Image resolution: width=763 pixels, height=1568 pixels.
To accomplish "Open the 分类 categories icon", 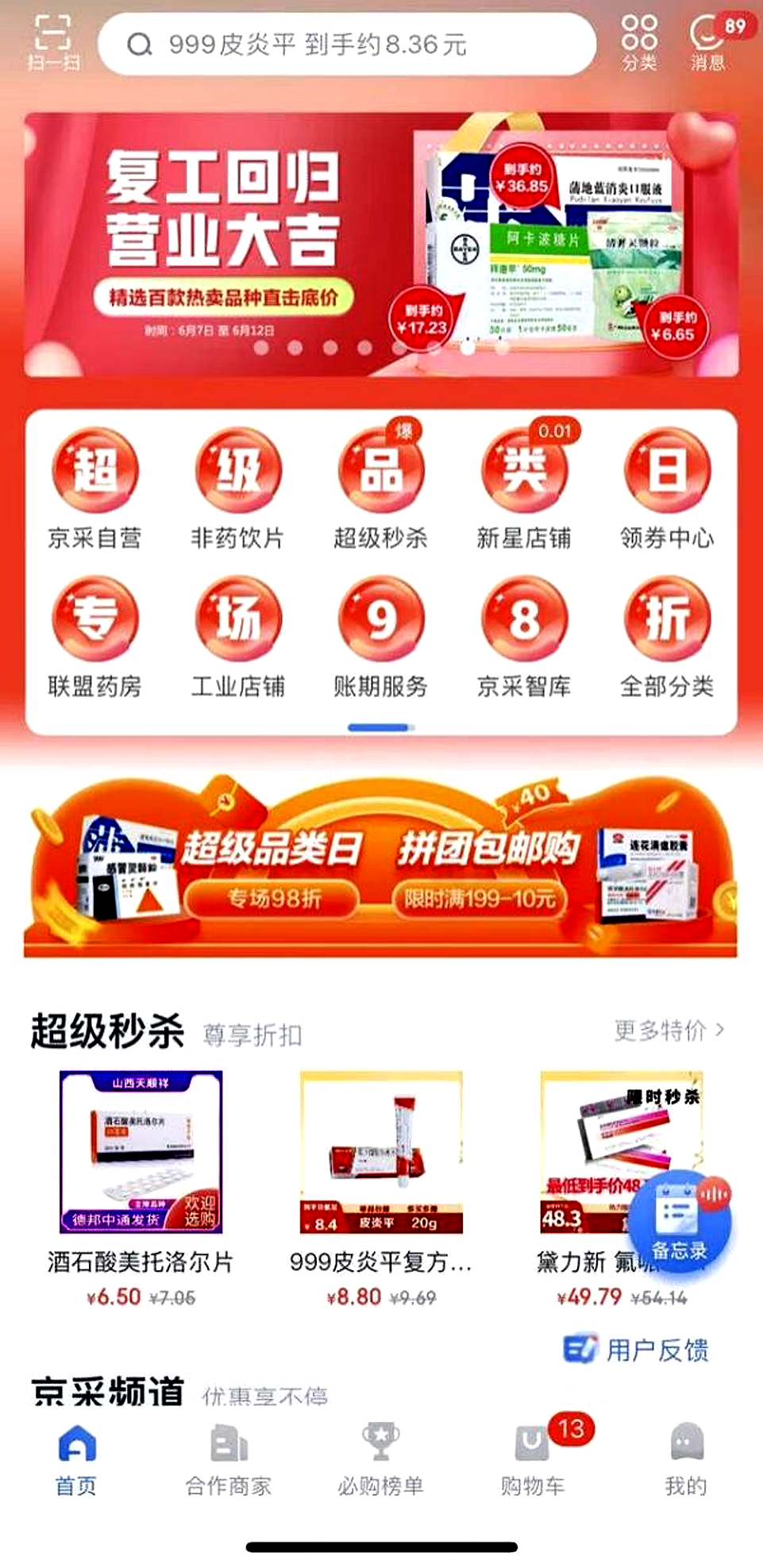I will click(639, 44).
